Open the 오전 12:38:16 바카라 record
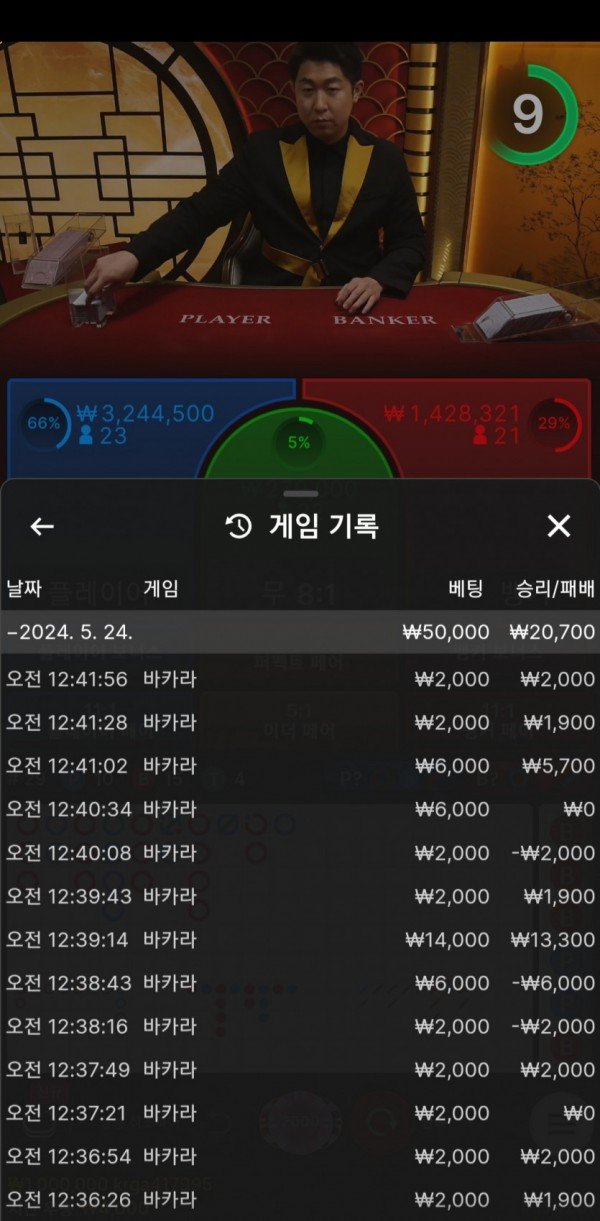 (x=300, y=1027)
